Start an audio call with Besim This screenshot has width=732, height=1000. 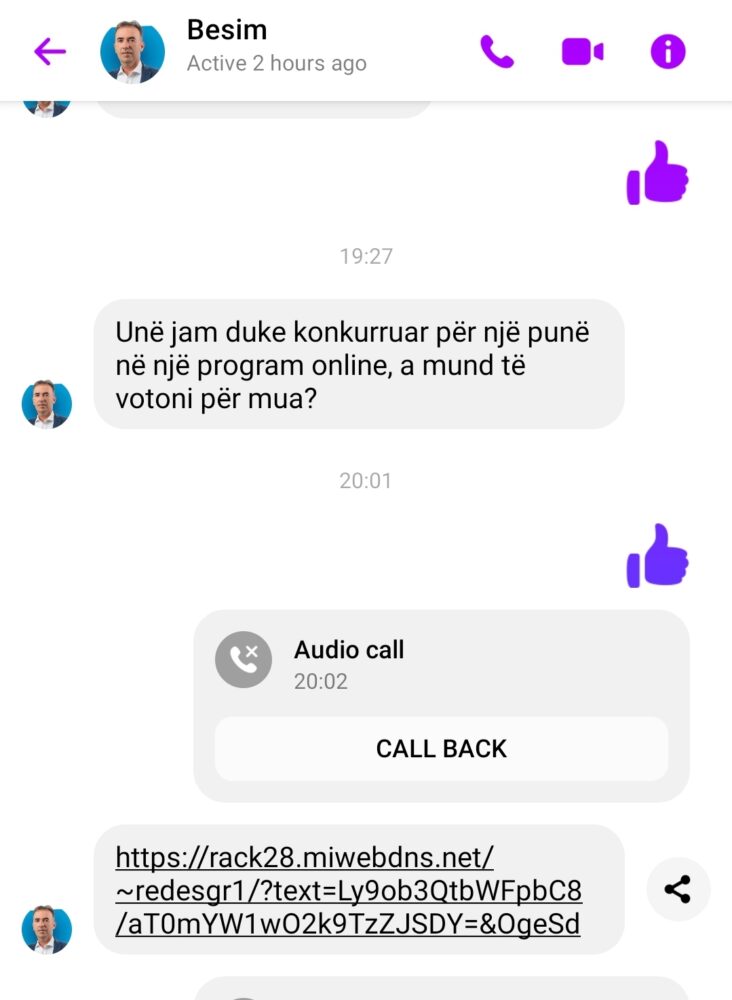pos(496,51)
